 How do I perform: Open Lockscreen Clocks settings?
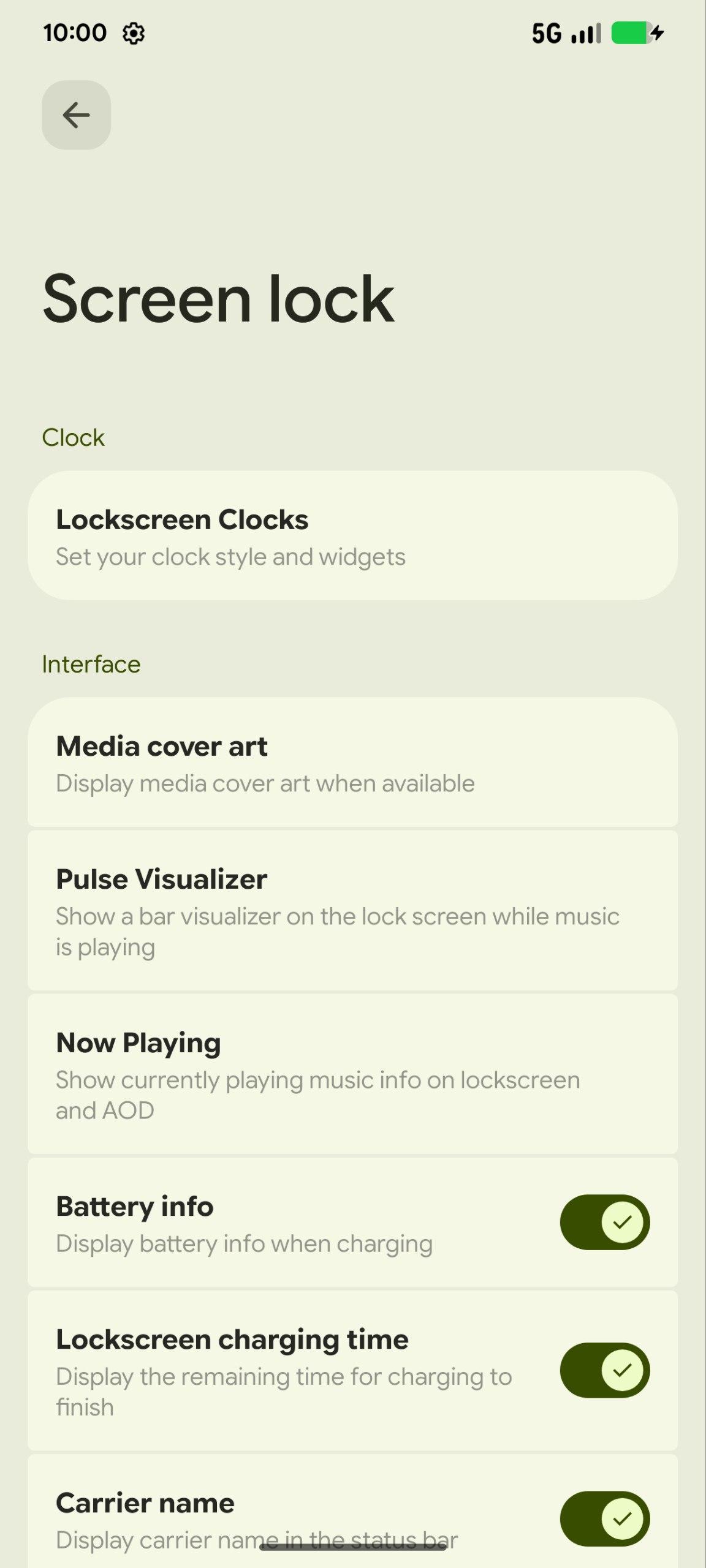[x=352, y=536]
